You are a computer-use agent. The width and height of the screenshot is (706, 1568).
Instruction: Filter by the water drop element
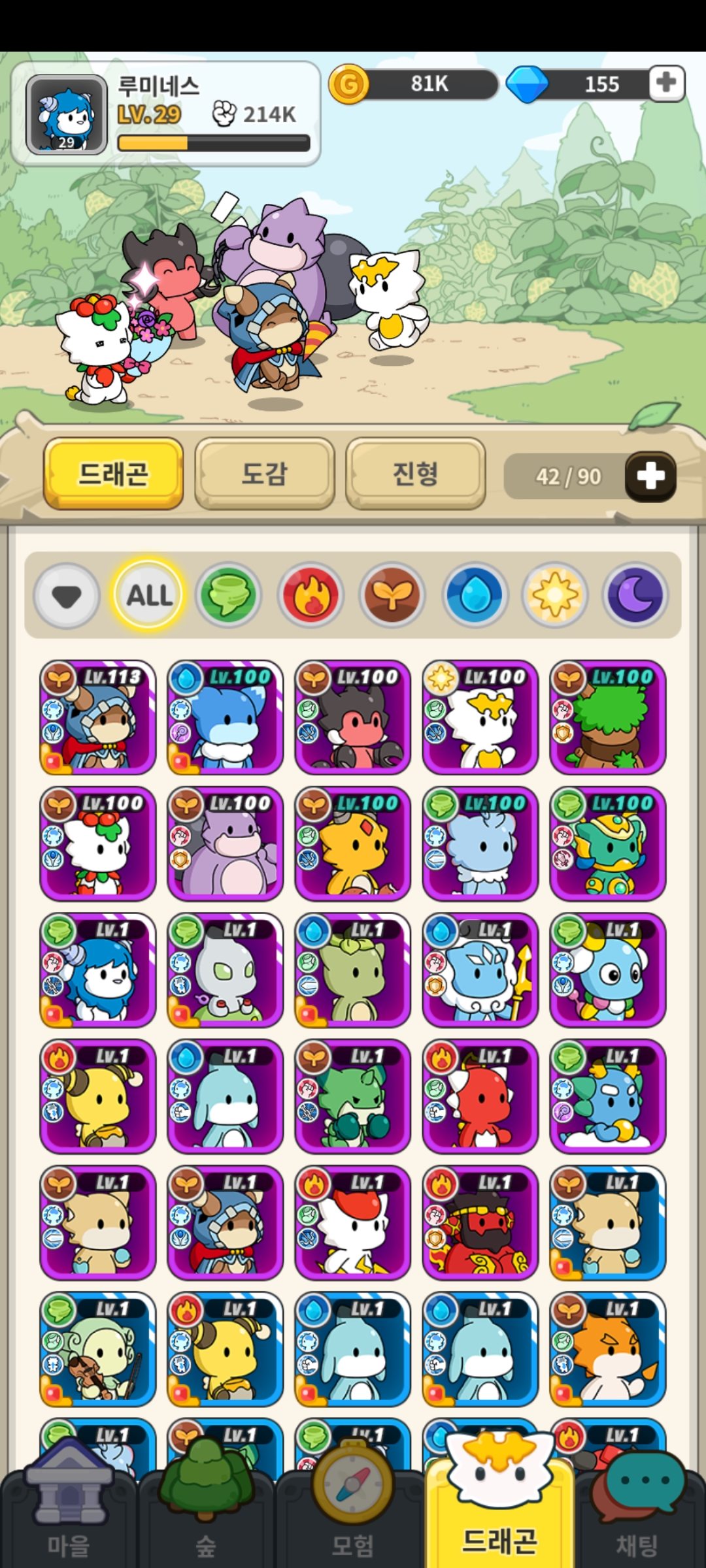475,595
